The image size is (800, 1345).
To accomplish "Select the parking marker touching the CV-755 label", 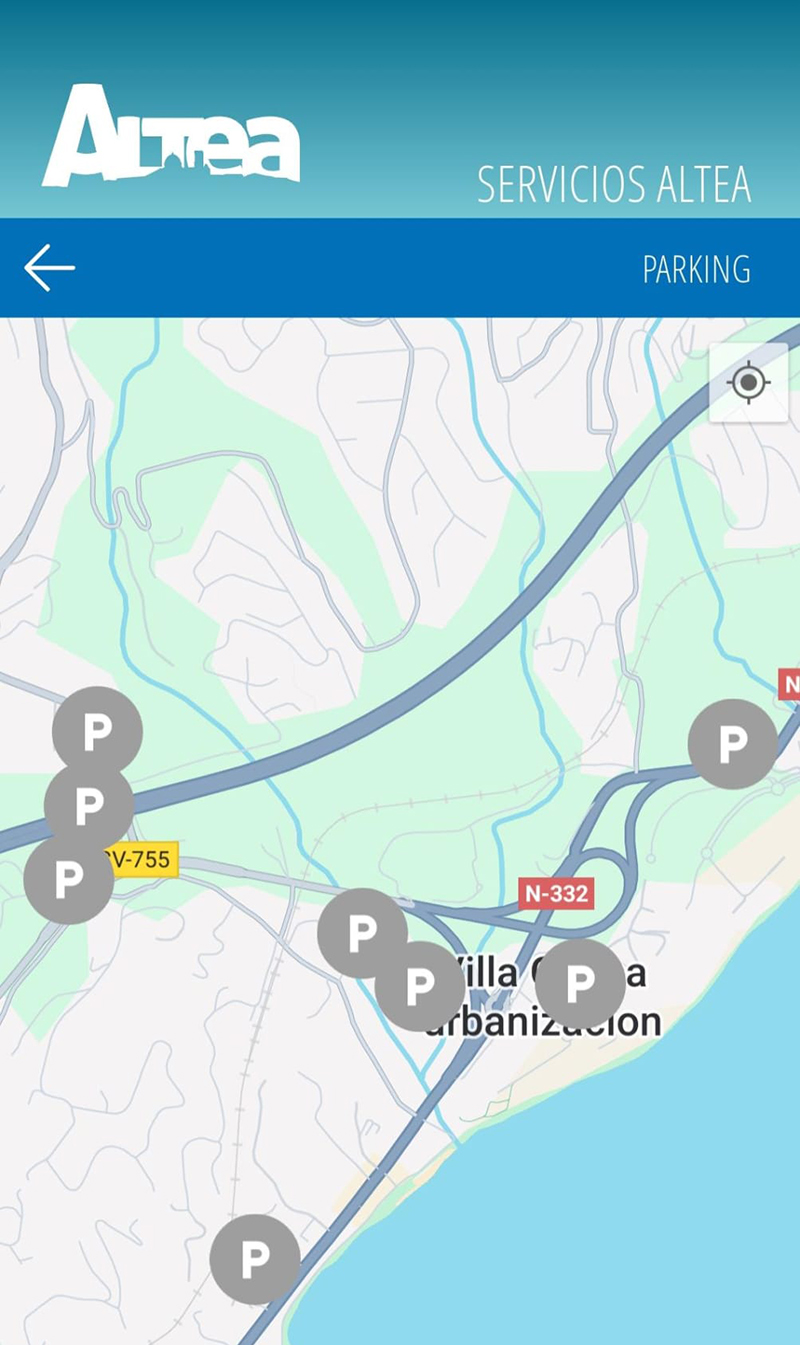I will click(68, 879).
